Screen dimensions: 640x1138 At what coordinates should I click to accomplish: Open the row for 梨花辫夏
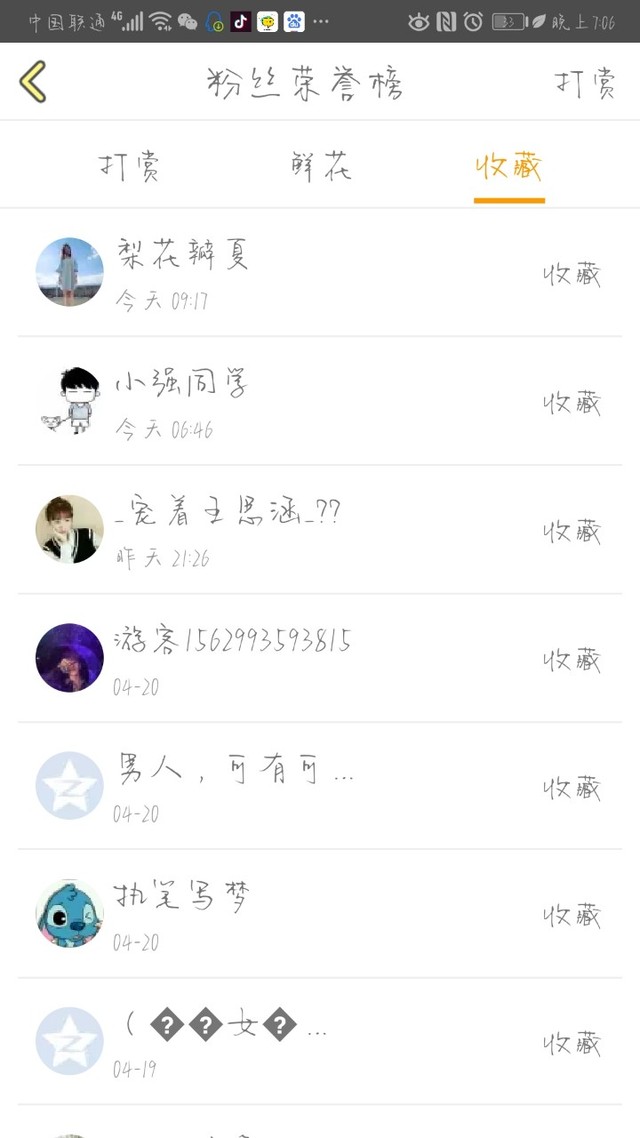pyautogui.click(x=320, y=273)
